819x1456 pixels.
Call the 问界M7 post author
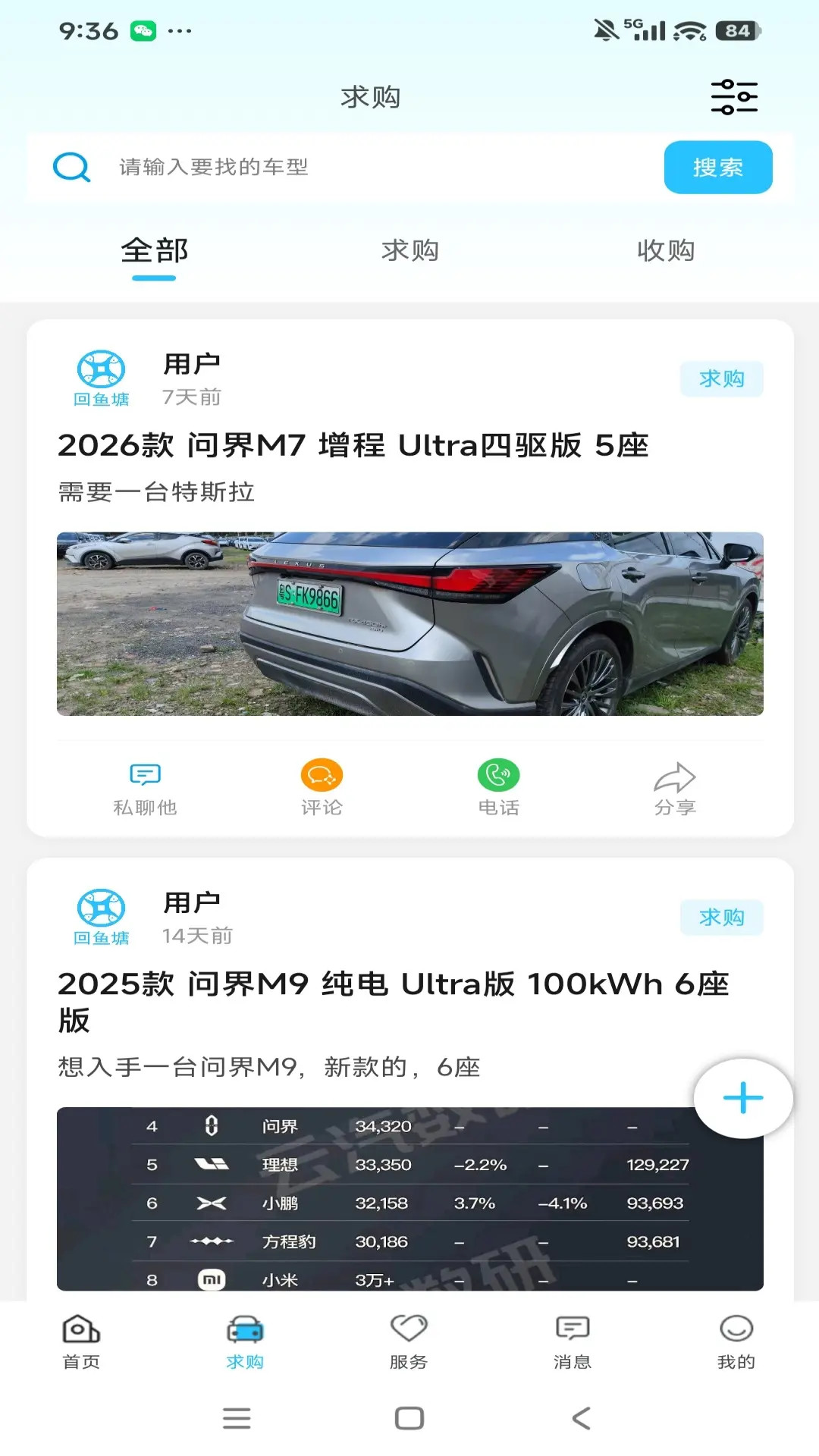click(498, 788)
